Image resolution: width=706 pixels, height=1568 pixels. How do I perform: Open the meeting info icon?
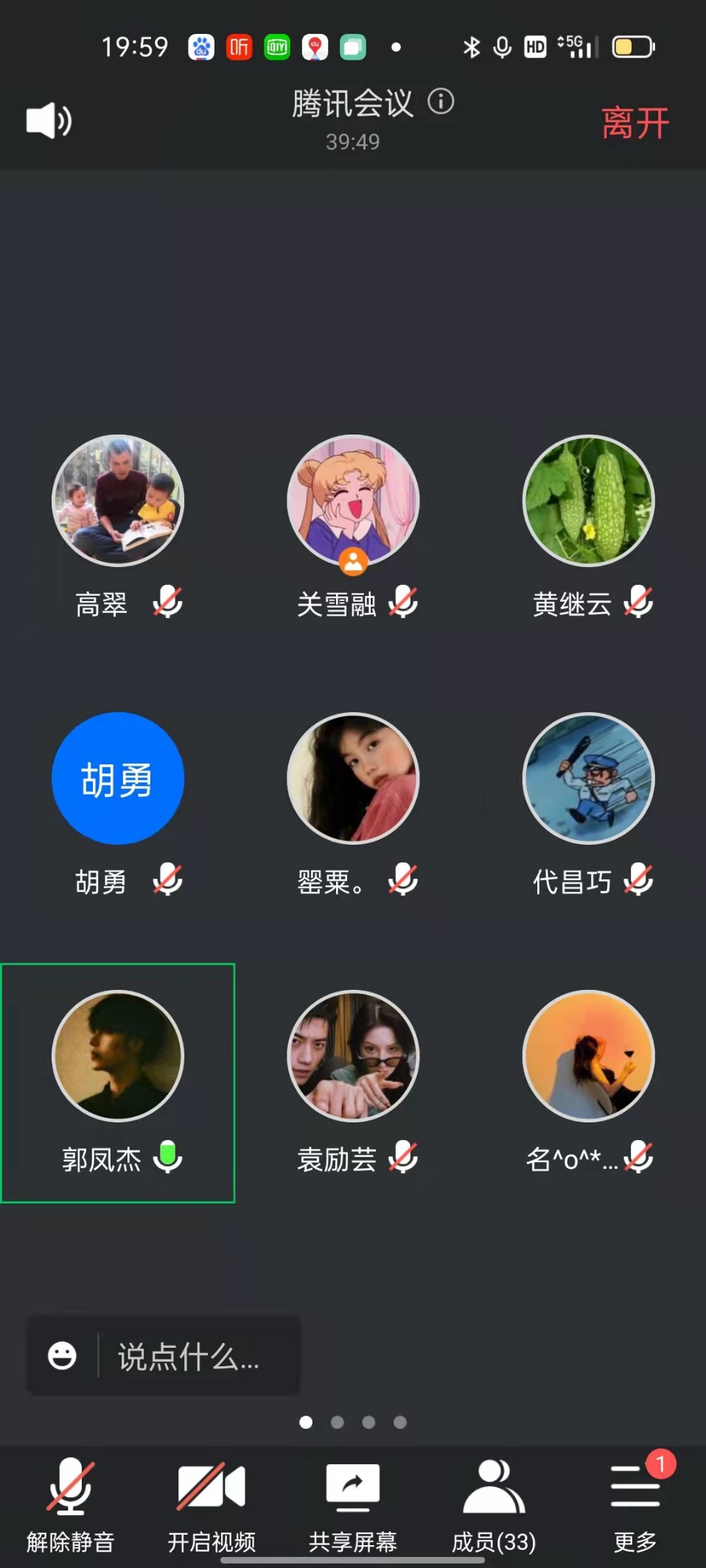pyautogui.click(x=441, y=102)
